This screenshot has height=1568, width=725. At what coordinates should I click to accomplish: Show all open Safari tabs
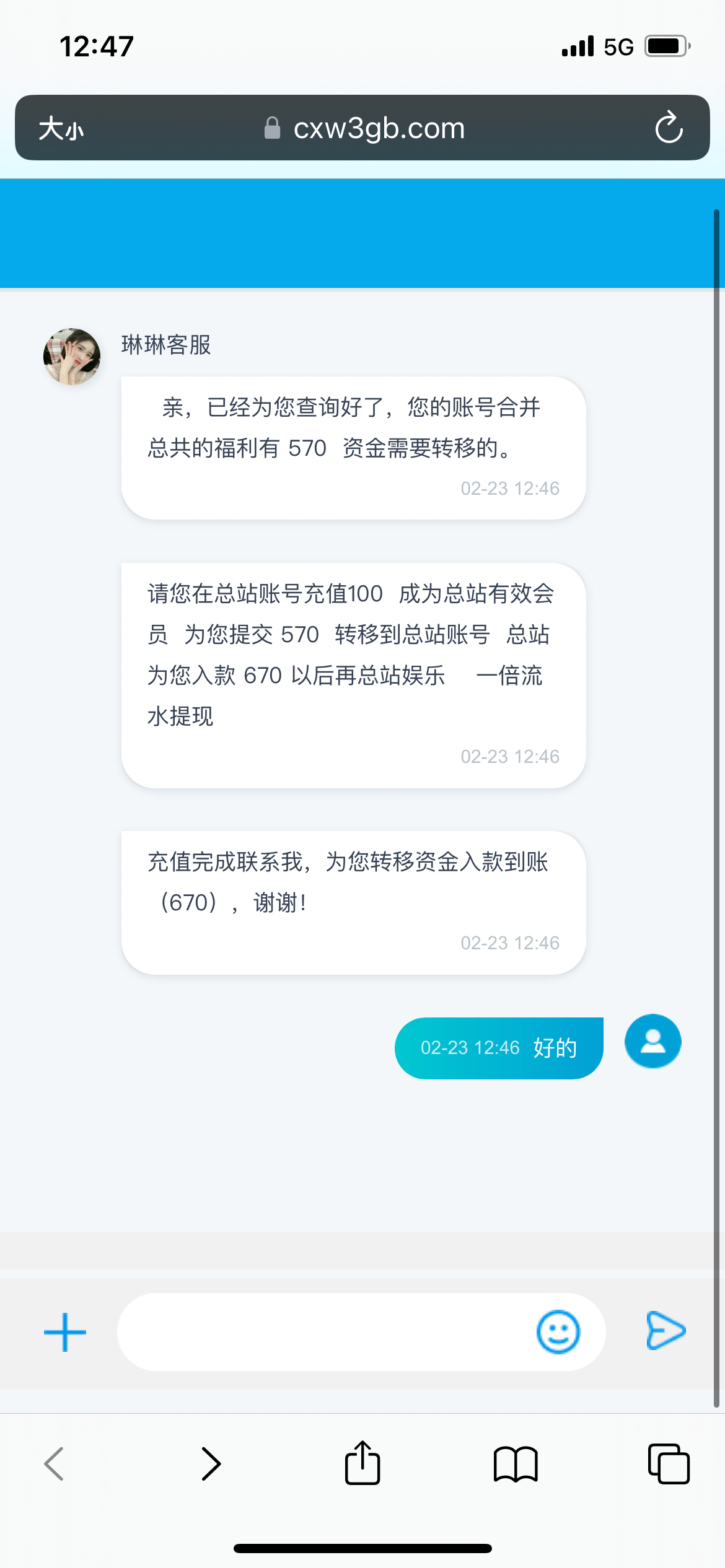click(669, 1464)
